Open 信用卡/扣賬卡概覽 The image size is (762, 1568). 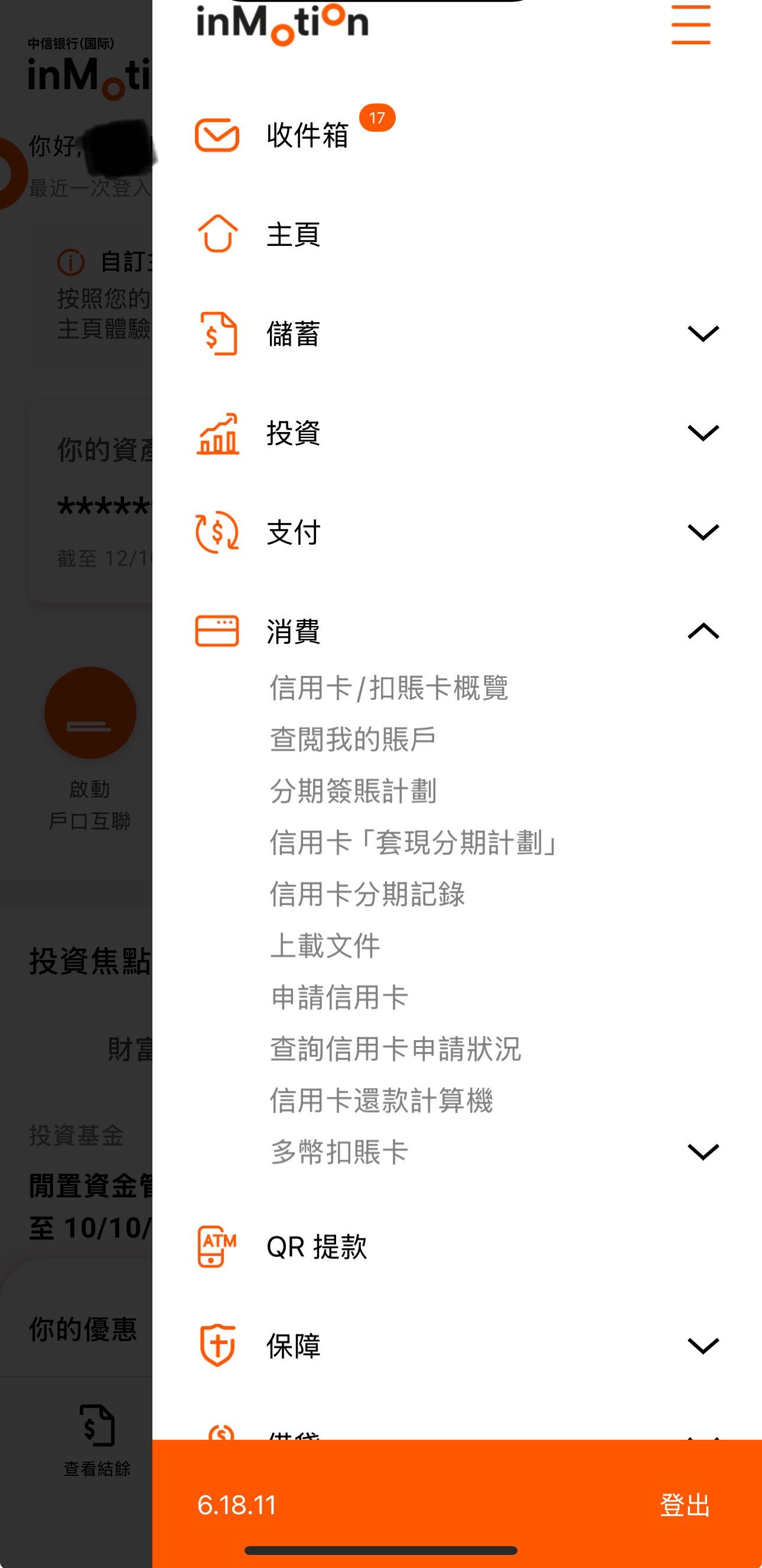[x=389, y=688]
